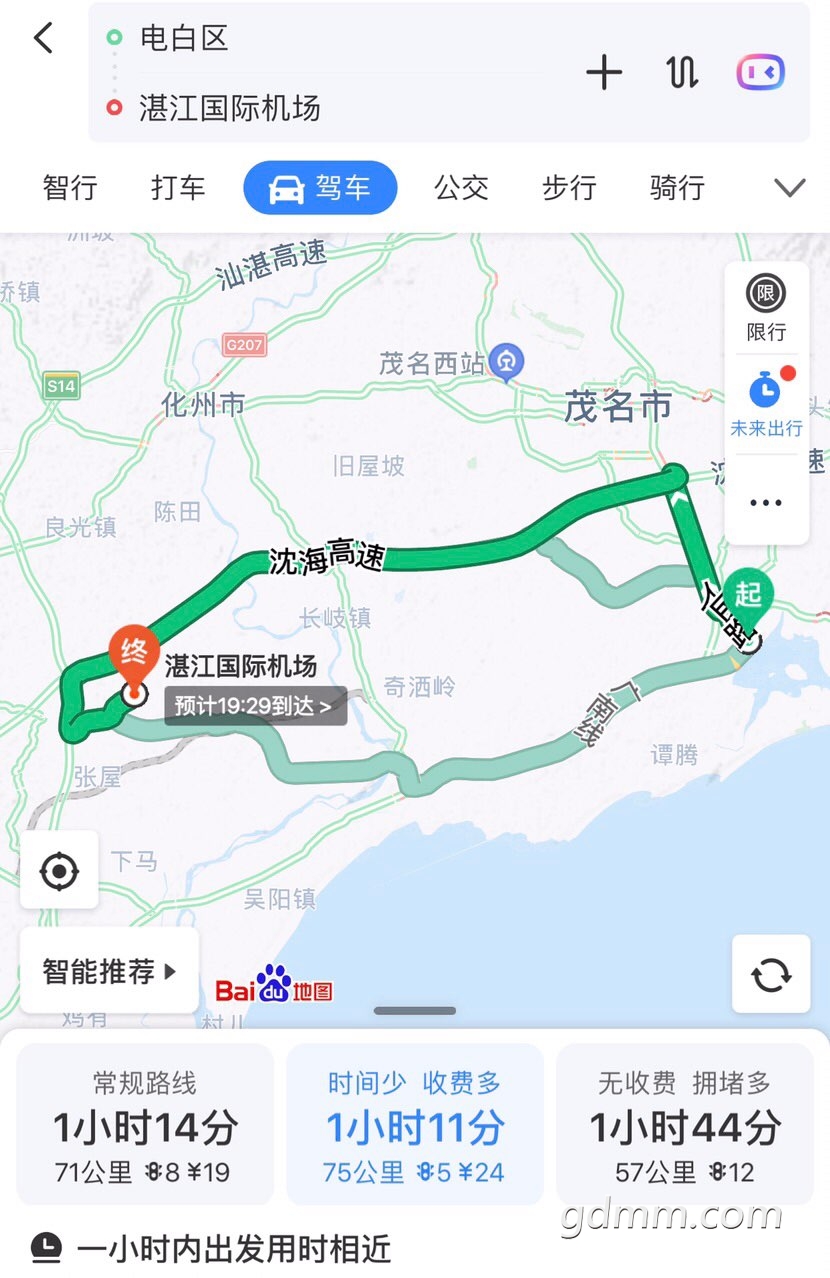Open 未来出行 future trip planner
The height and width of the screenshot is (1278, 830).
coord(766,403)
